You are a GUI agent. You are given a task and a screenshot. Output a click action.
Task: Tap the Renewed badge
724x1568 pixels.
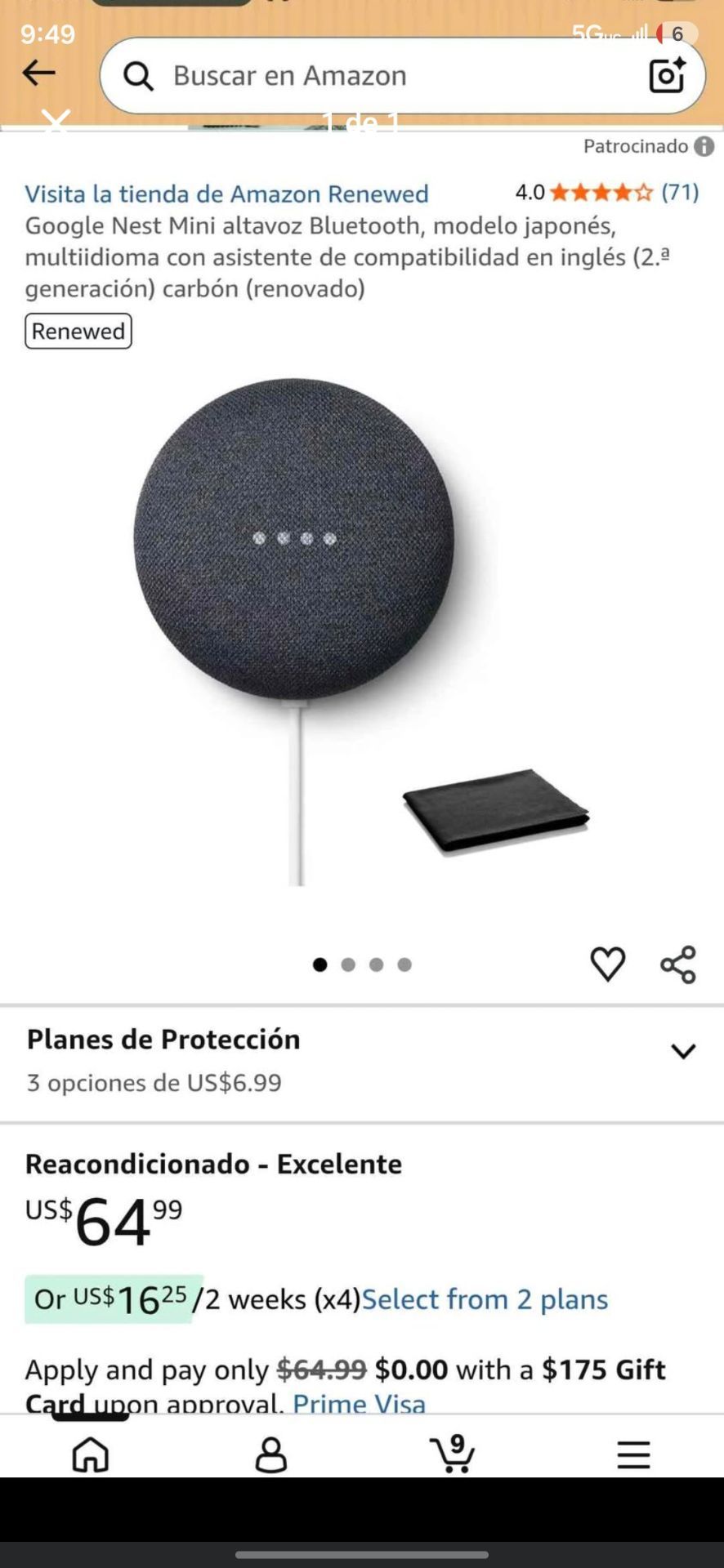[78, 331]
